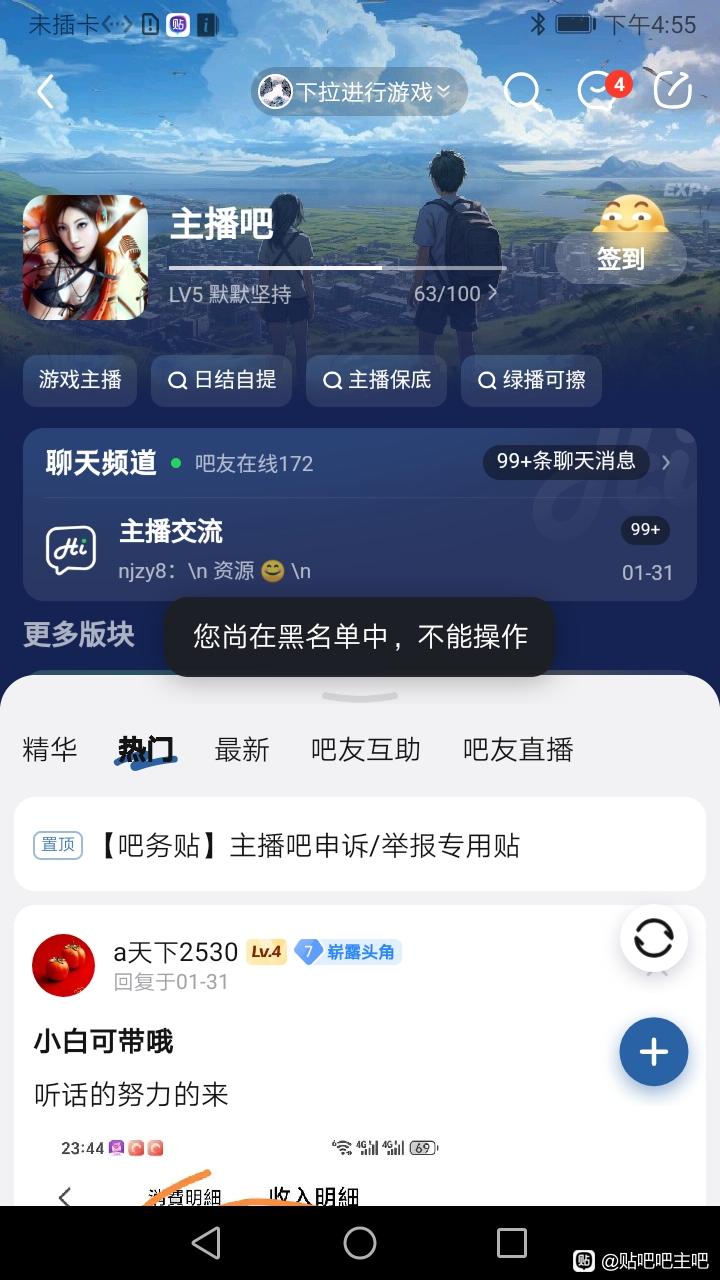Tap 签到 to check in
This screenshot has width=720, height=1280.
(621, 258)
